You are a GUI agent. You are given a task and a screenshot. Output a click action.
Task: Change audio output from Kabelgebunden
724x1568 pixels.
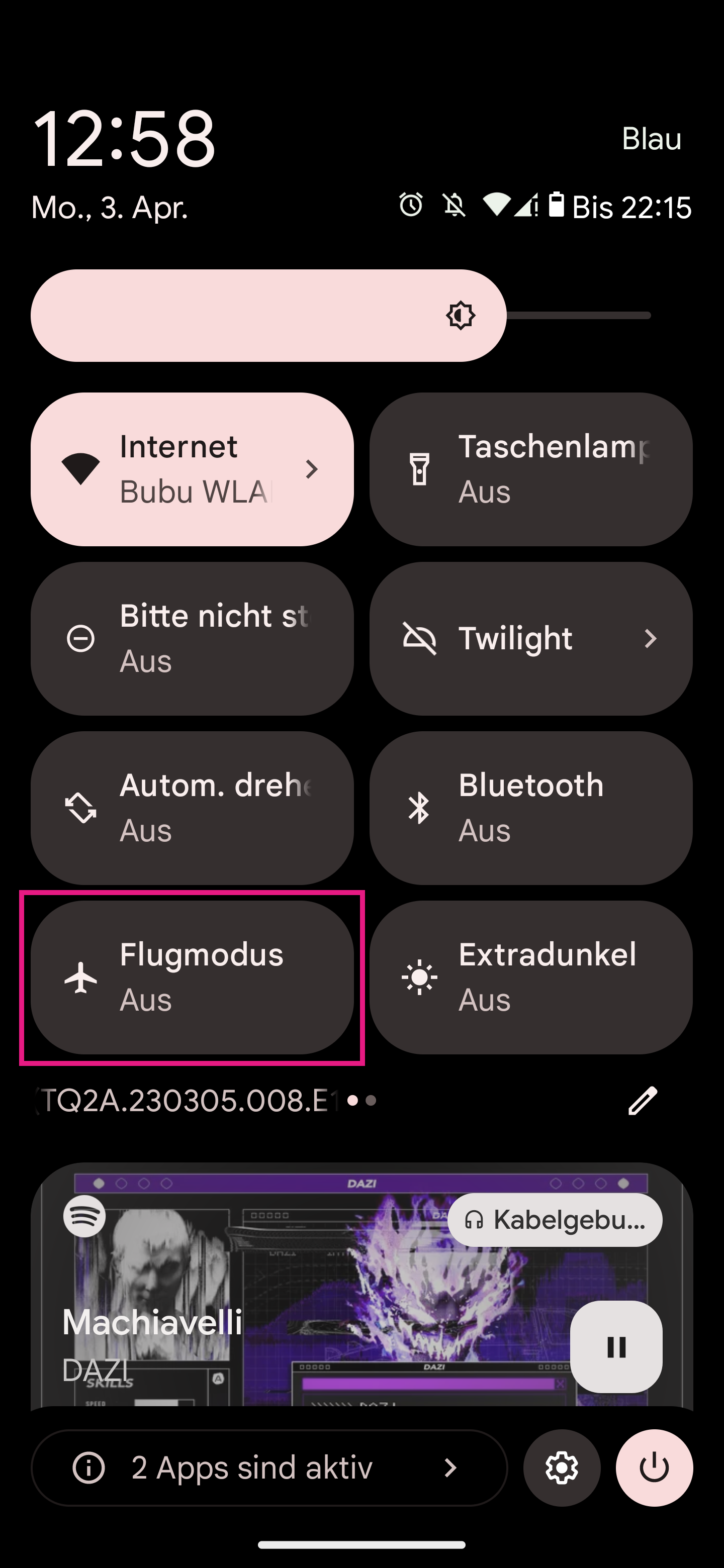(x=555, y=1220)
